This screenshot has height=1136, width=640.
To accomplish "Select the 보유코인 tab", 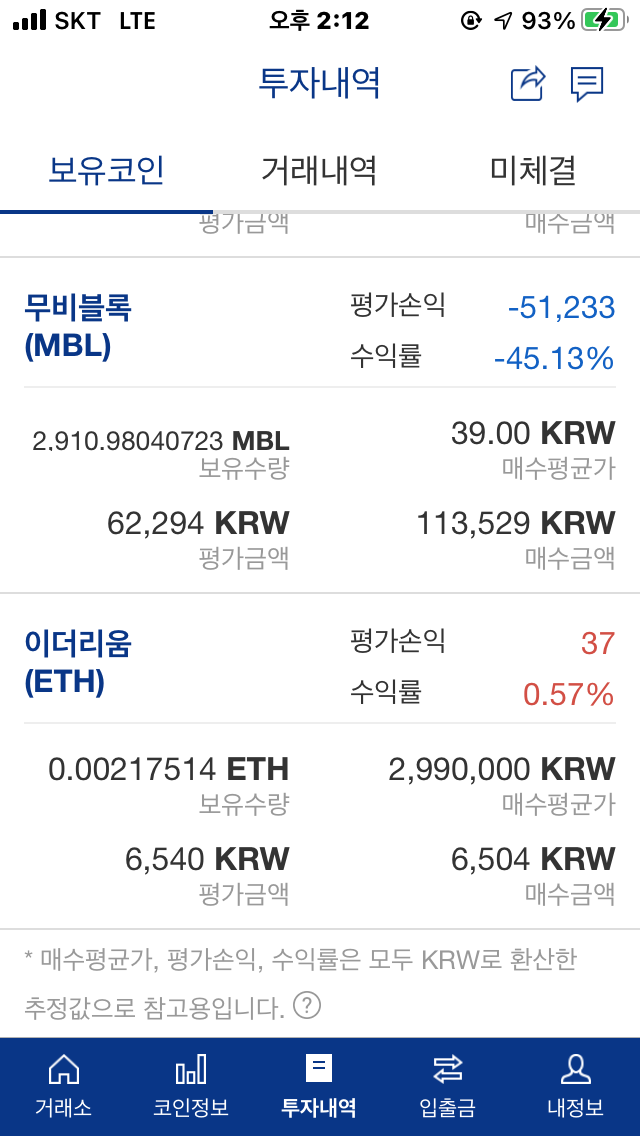I will pos(106,171).
